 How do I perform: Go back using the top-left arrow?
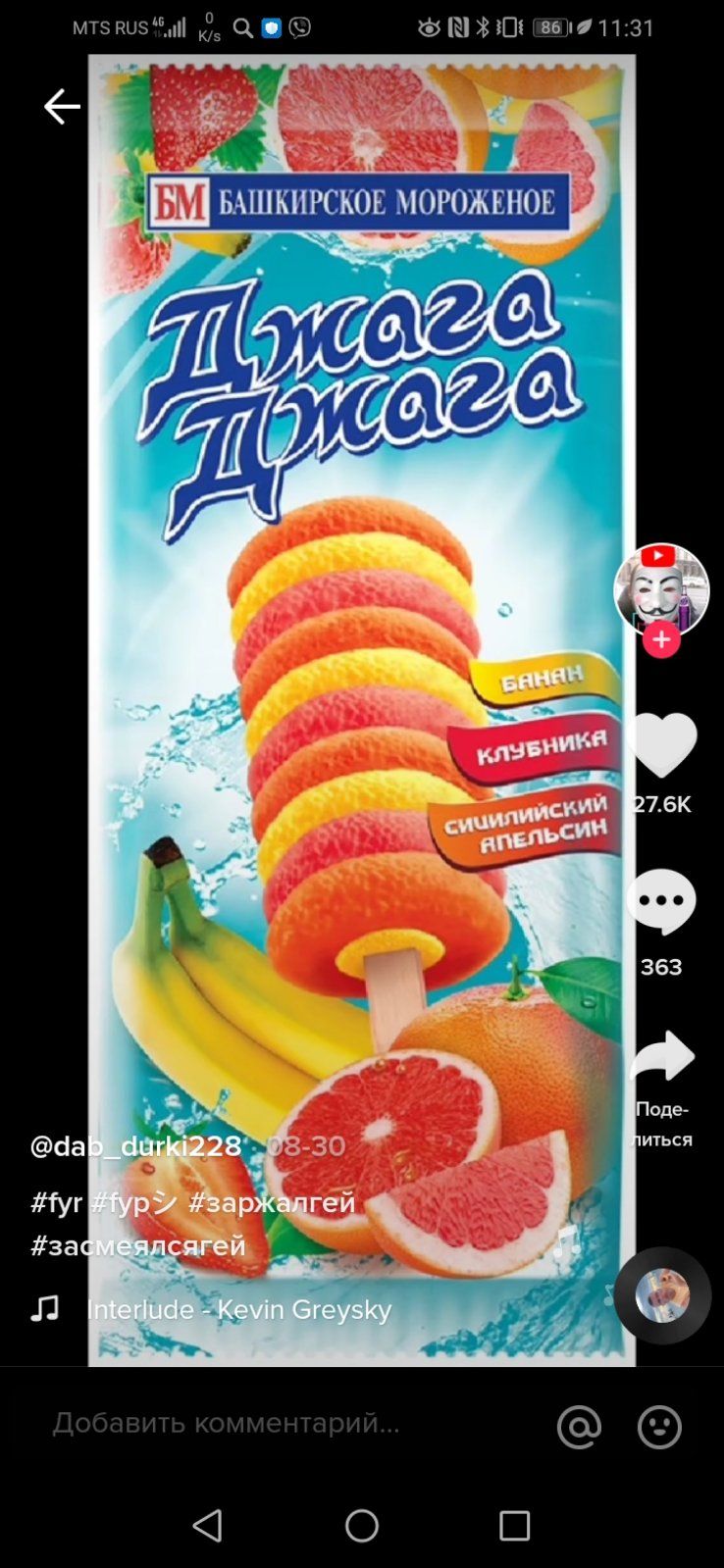(x=61, y=107)
